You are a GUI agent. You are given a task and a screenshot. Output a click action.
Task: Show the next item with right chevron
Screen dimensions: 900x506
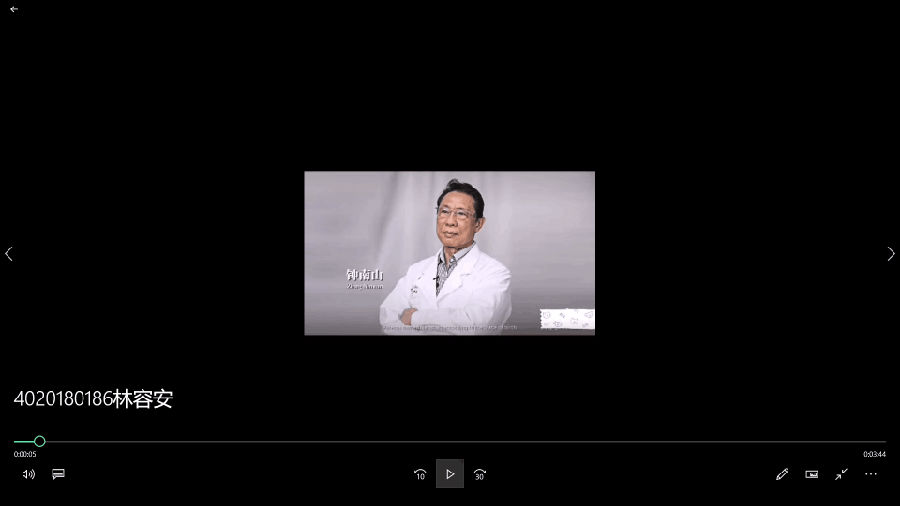891,254
